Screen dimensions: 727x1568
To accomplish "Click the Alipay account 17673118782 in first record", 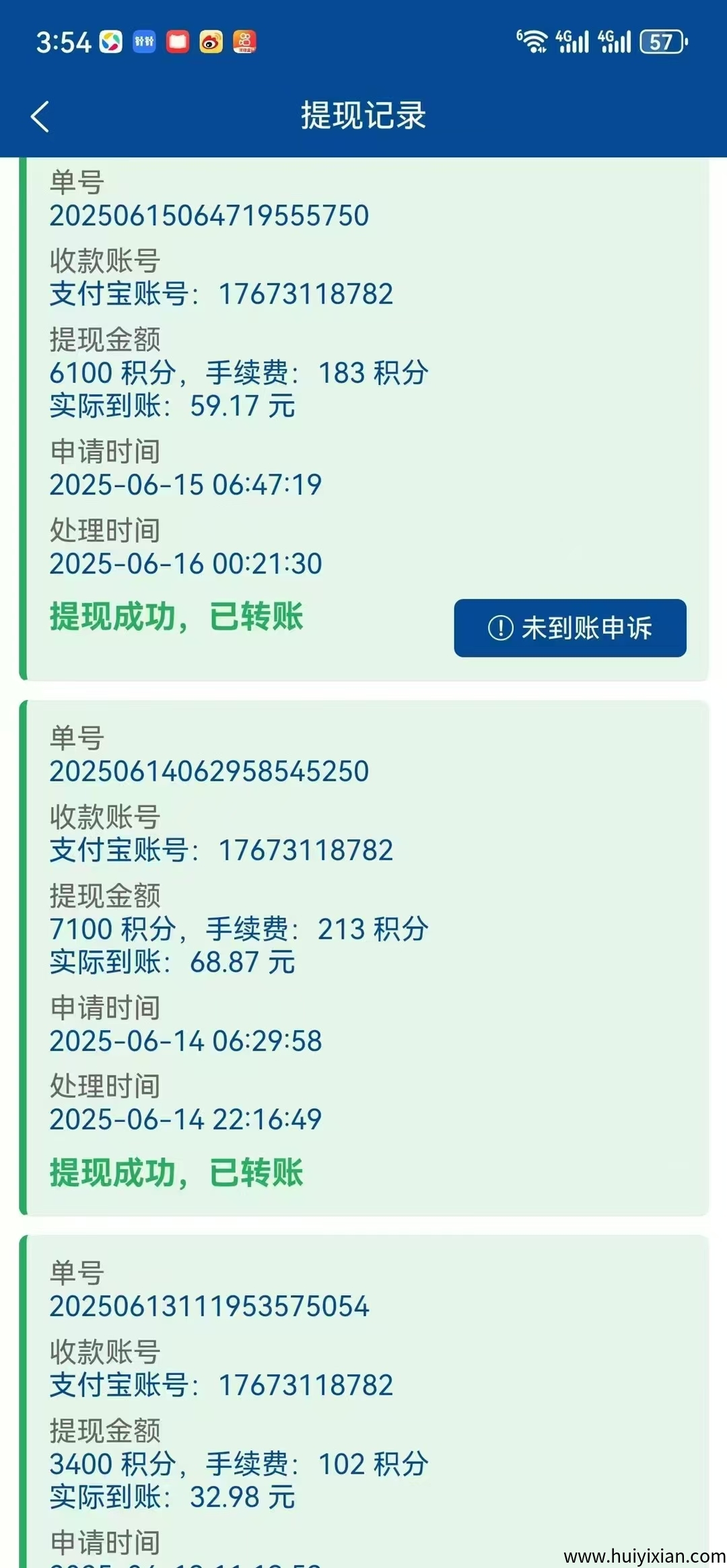I will coord(221,295).
